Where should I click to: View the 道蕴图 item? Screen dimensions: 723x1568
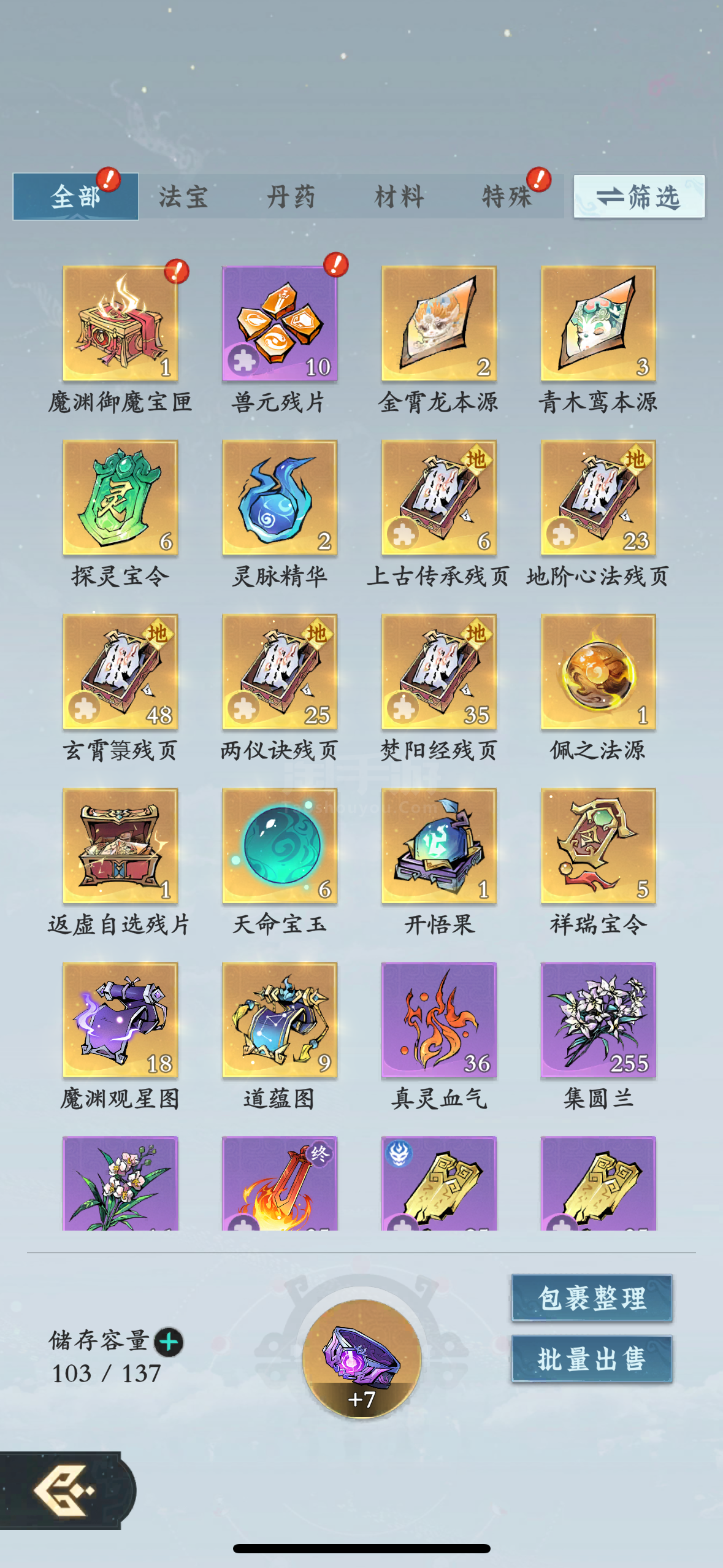280,1020
